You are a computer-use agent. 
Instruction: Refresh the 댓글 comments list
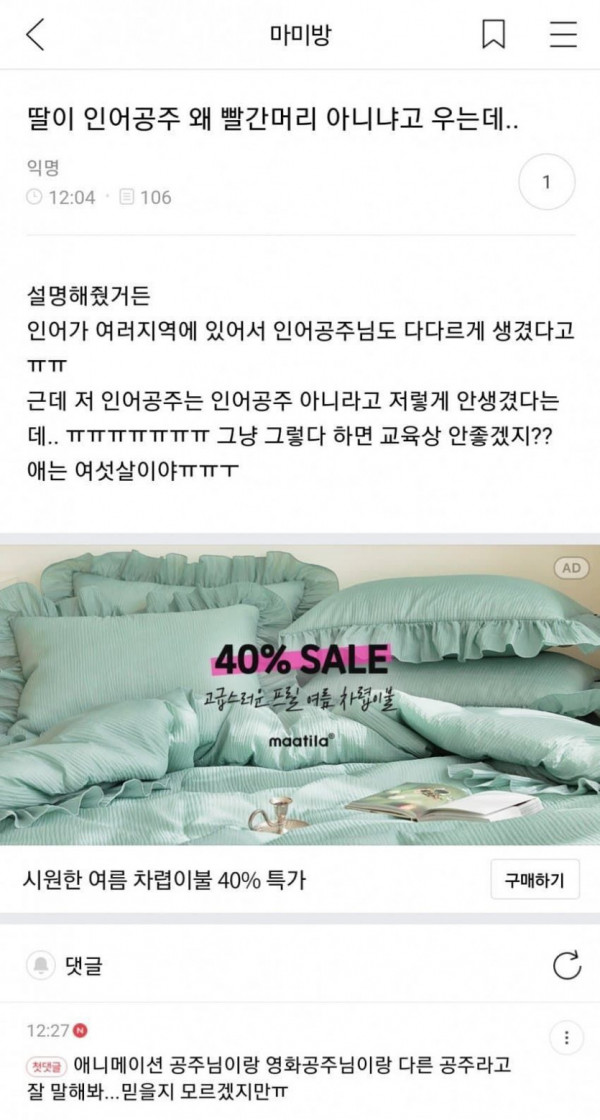click(566, 965)
